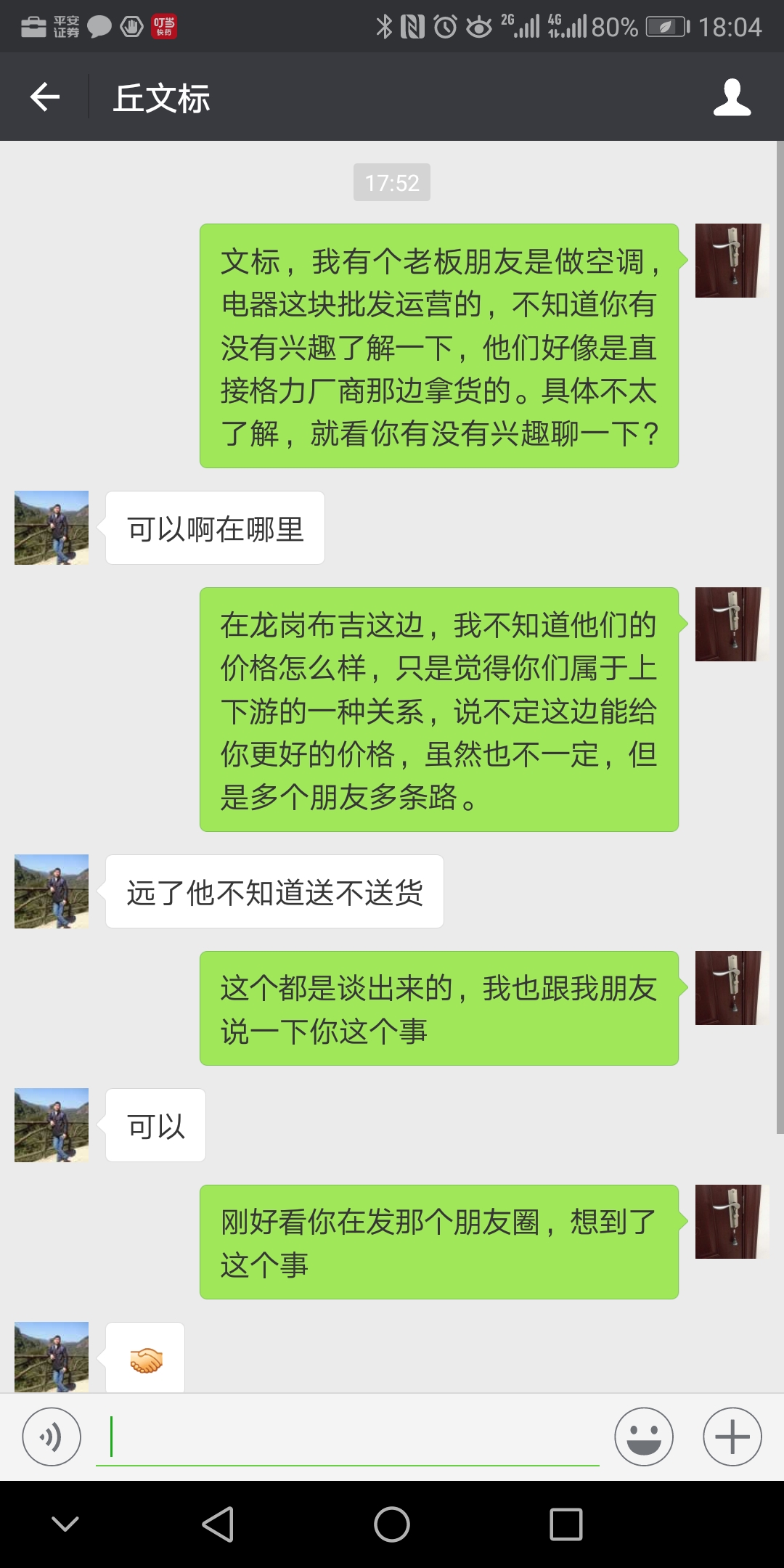Open 丘文标's avatar beside 可以啊在哪里
Image resolution: width=784 pixels, height=1568 pixels.
tap(52, 528)
